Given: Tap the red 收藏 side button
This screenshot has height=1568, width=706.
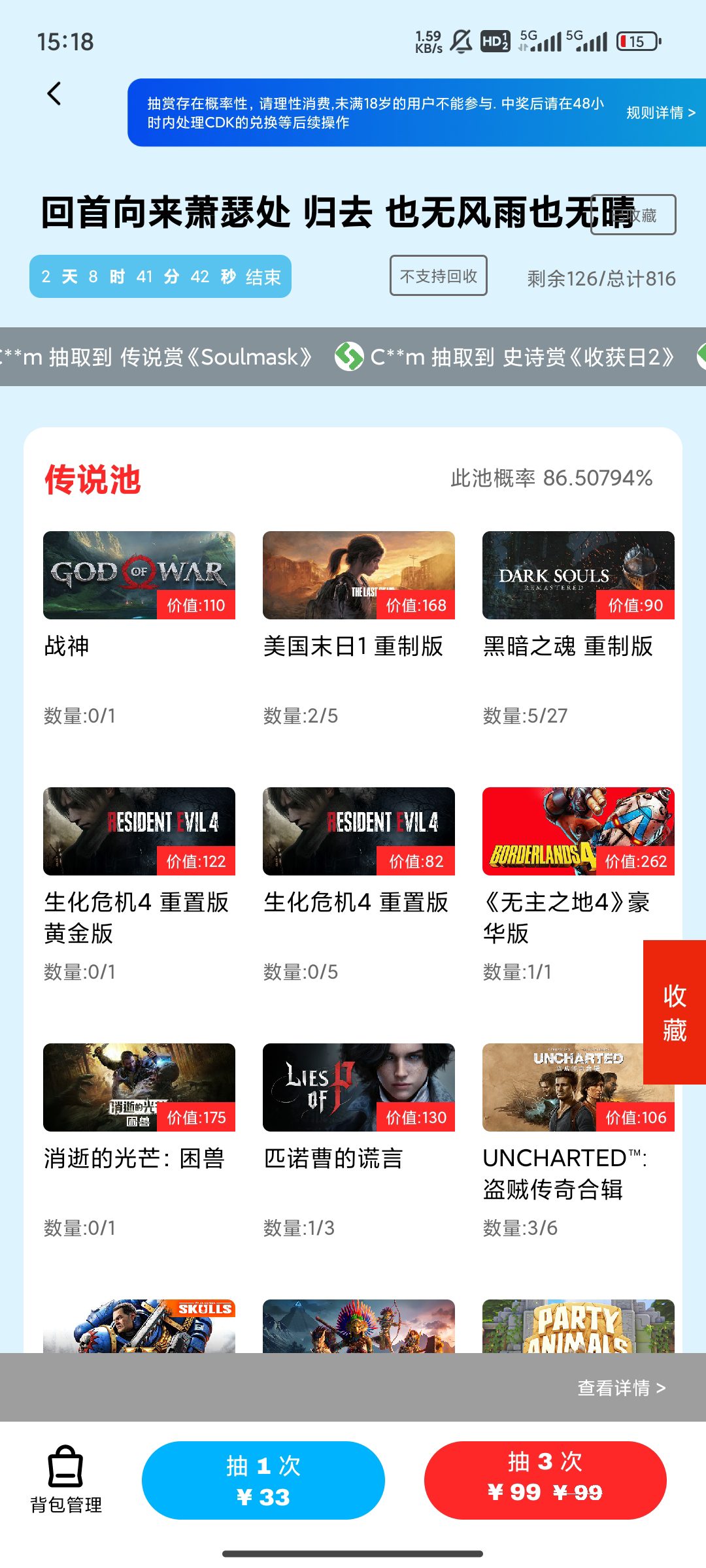Looking at the screenshot, I should click(x=674, y=1012).
